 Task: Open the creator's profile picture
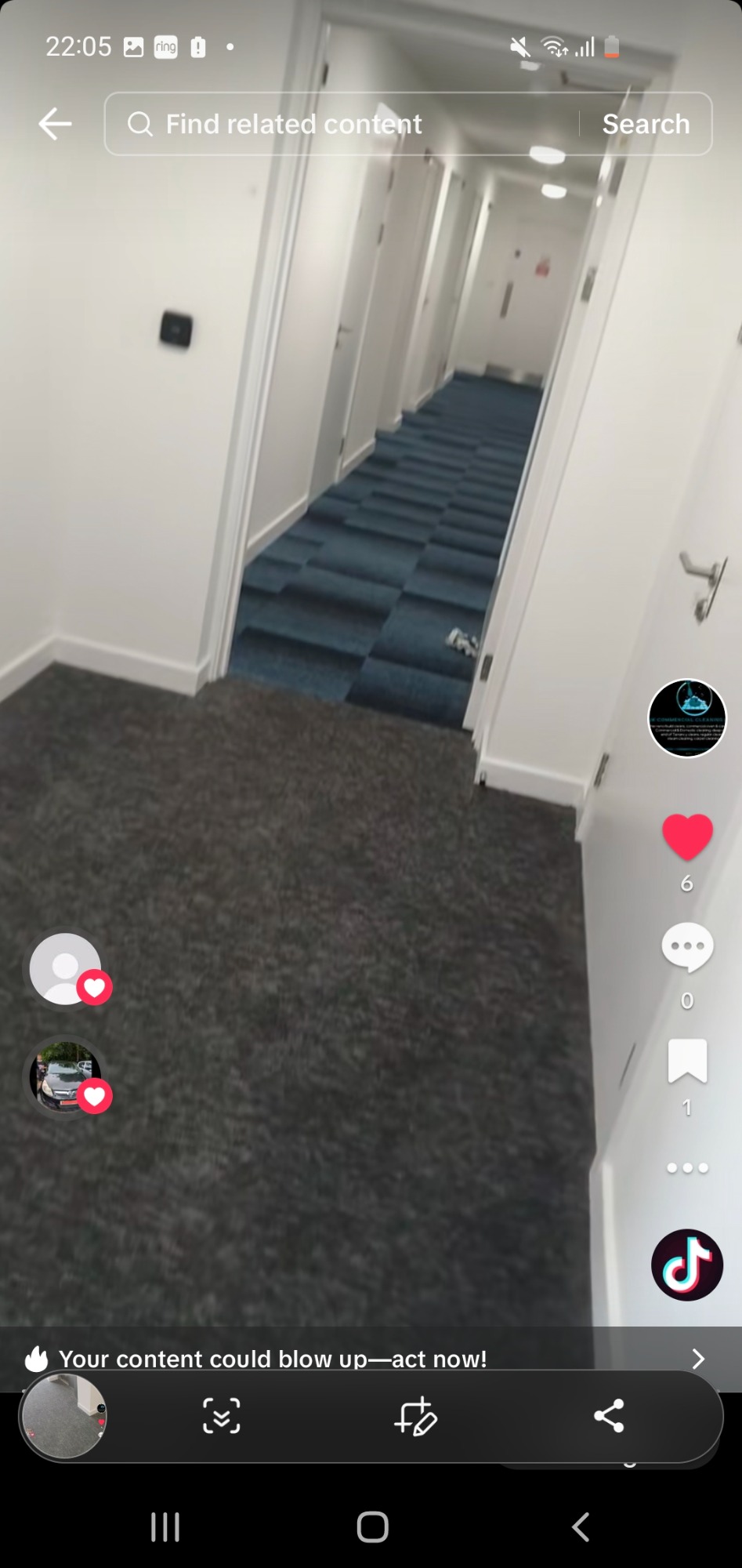[687, 717]
